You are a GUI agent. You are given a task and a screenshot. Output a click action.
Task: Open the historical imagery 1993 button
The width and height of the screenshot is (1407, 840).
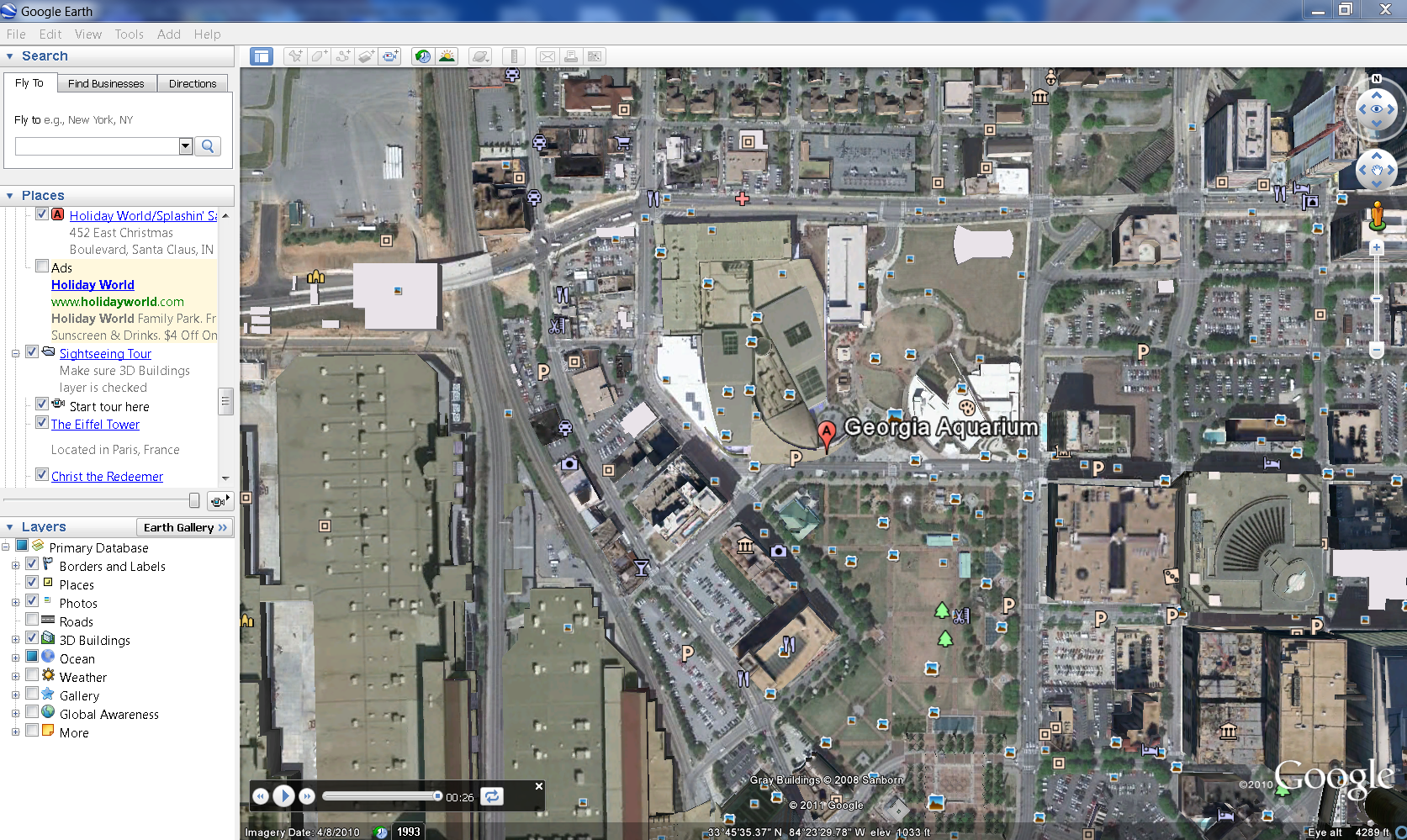coord(409,832)
